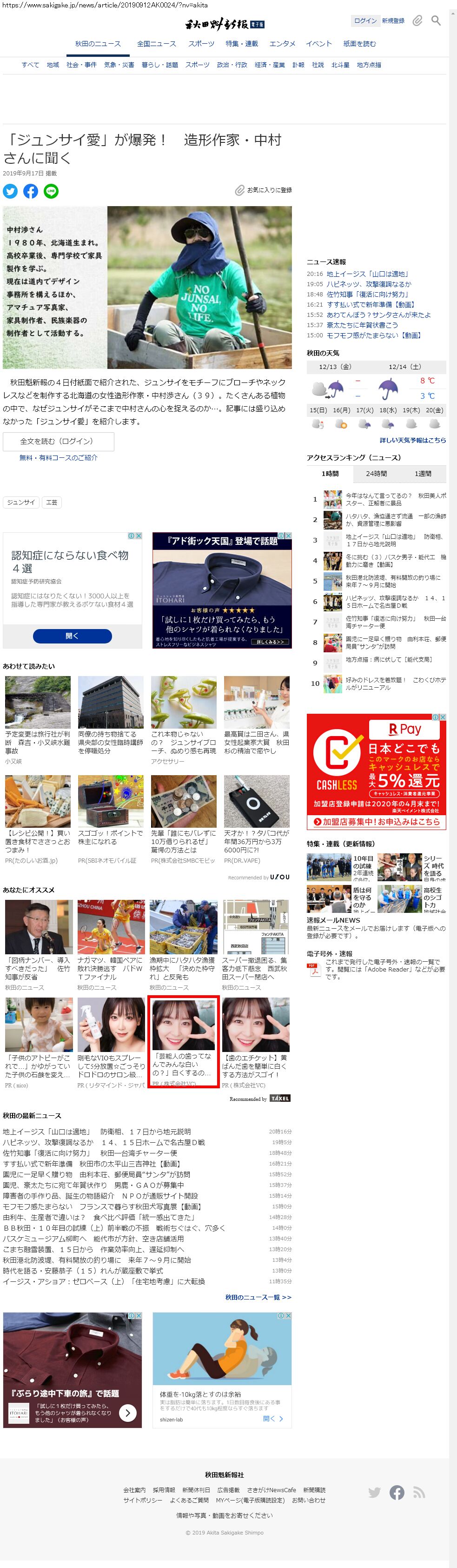Viewport: 457px width, 1568px height.
Task: Tap the ログイン button in header
Action: pyautogui.click(x=365, y=20)
